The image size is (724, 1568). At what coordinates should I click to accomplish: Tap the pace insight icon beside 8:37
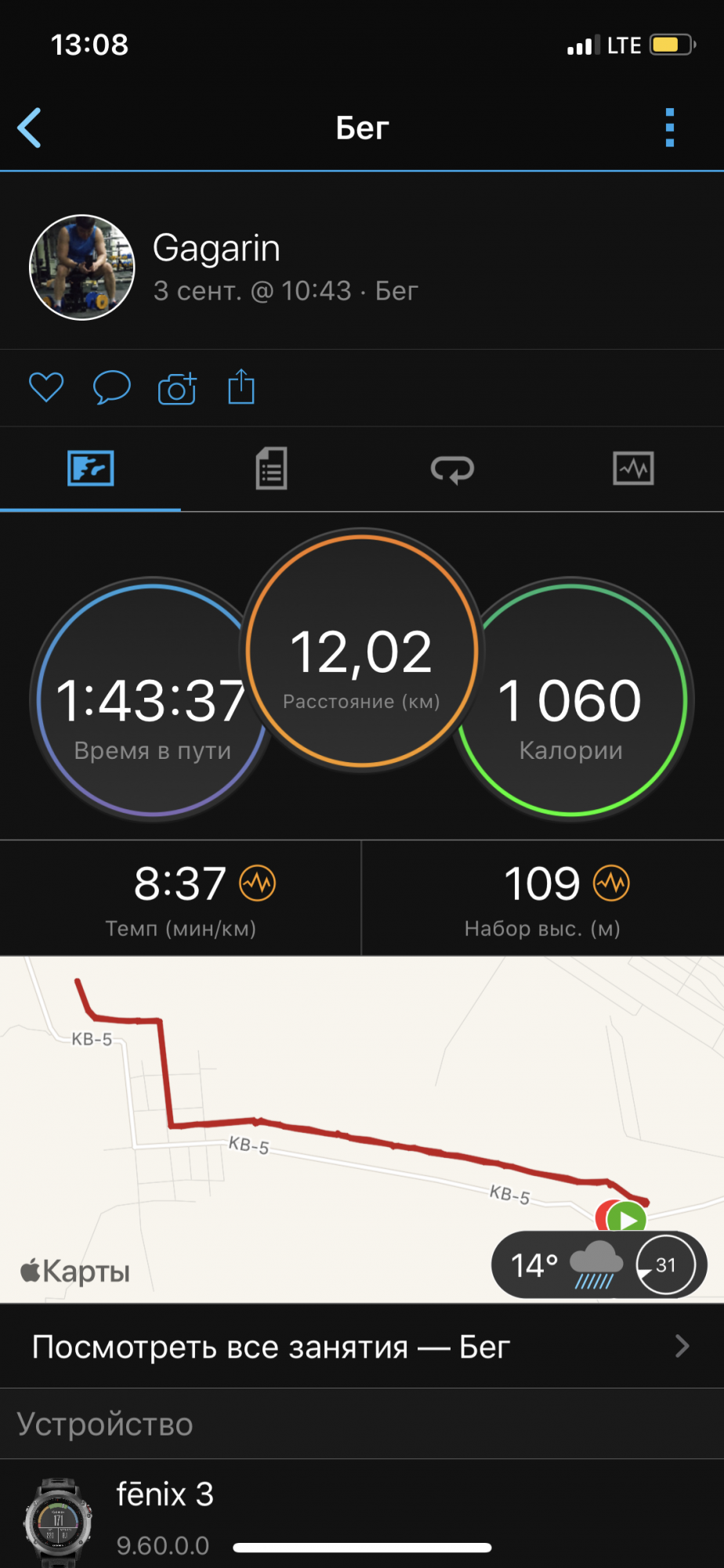point(258,884)
